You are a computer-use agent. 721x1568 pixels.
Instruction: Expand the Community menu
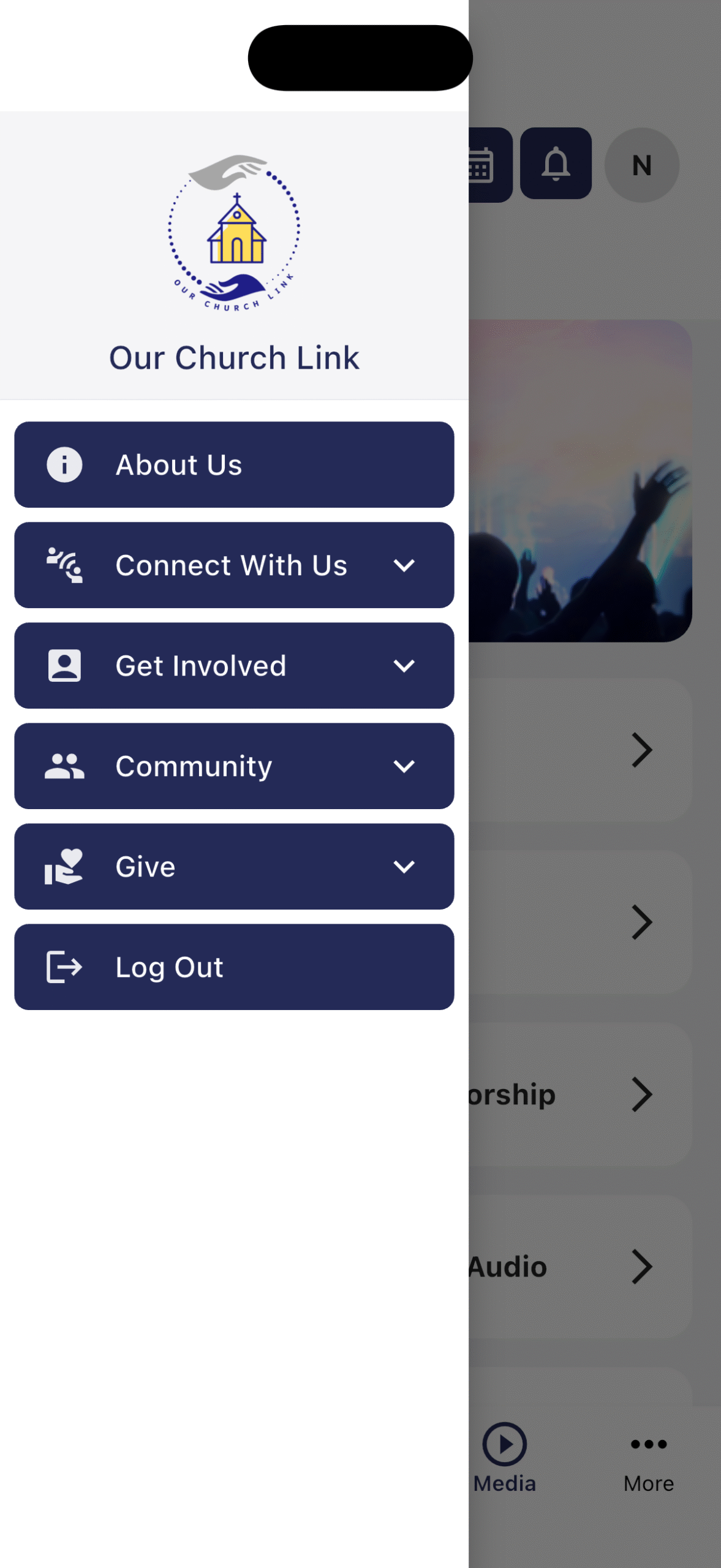pos(234,766)
